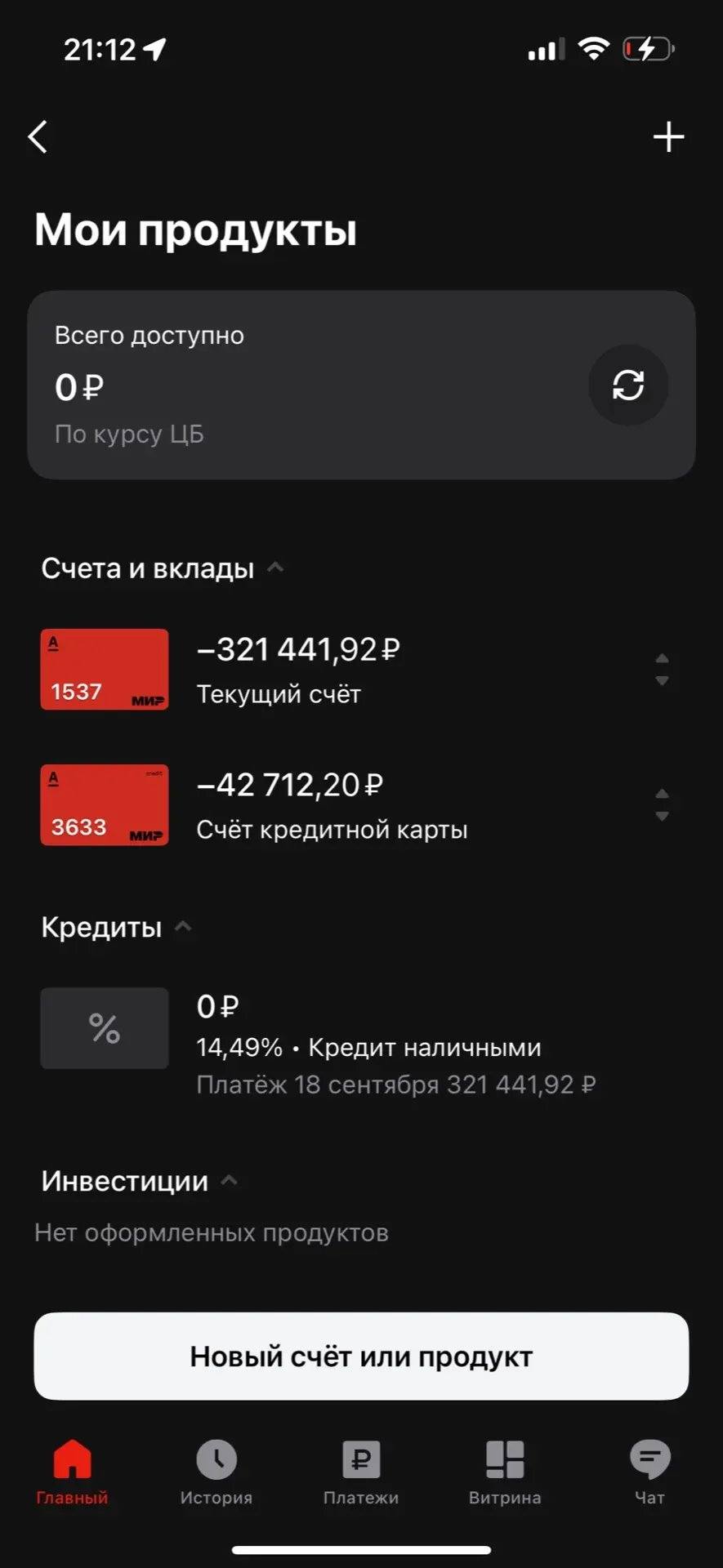Tap reorder arrows next to Текущий счёт
This screenshot has height=1568, width=723.
click(x=663, y=670)
